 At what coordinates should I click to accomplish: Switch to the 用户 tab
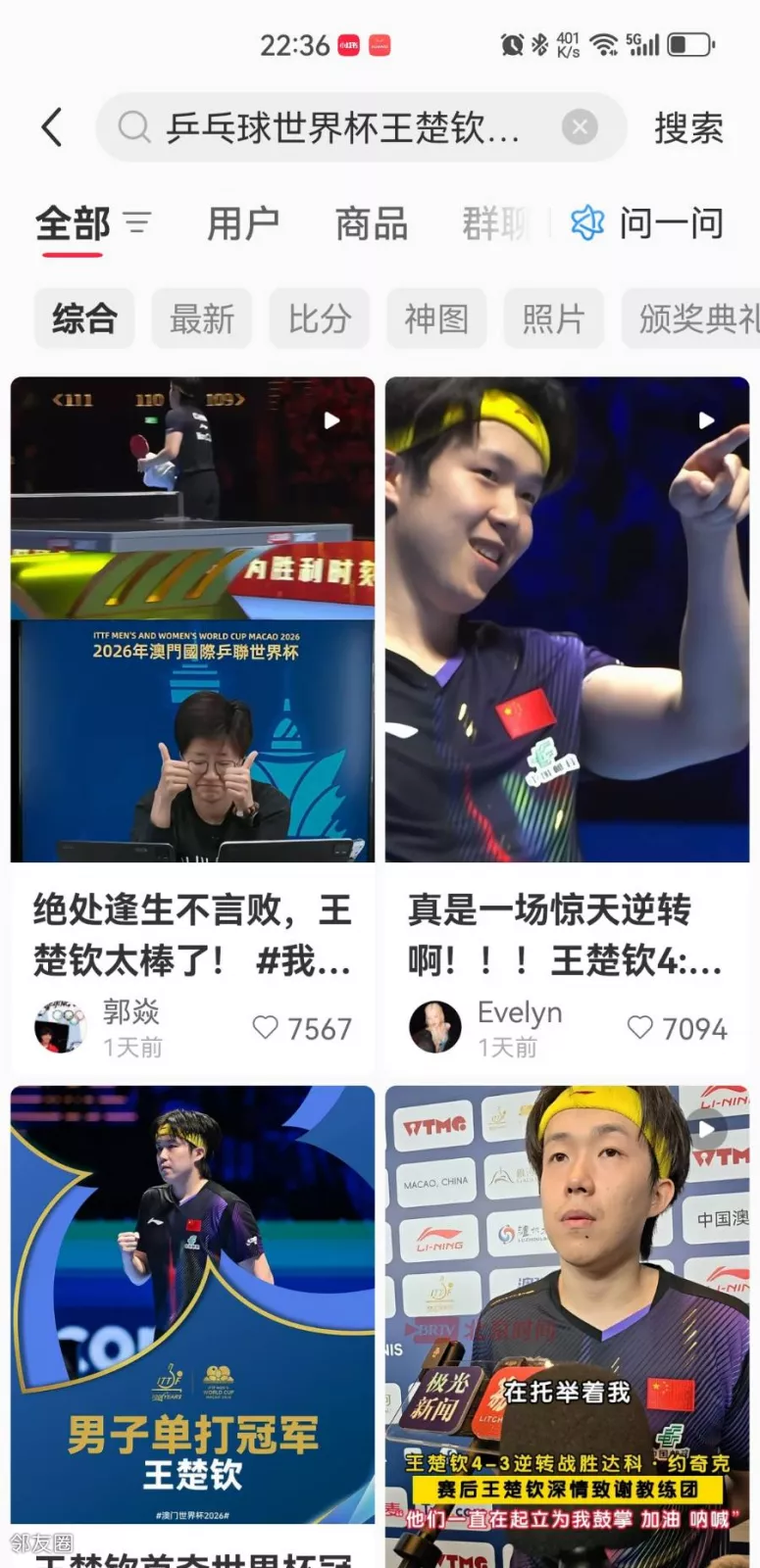click(x=243, y=223)
